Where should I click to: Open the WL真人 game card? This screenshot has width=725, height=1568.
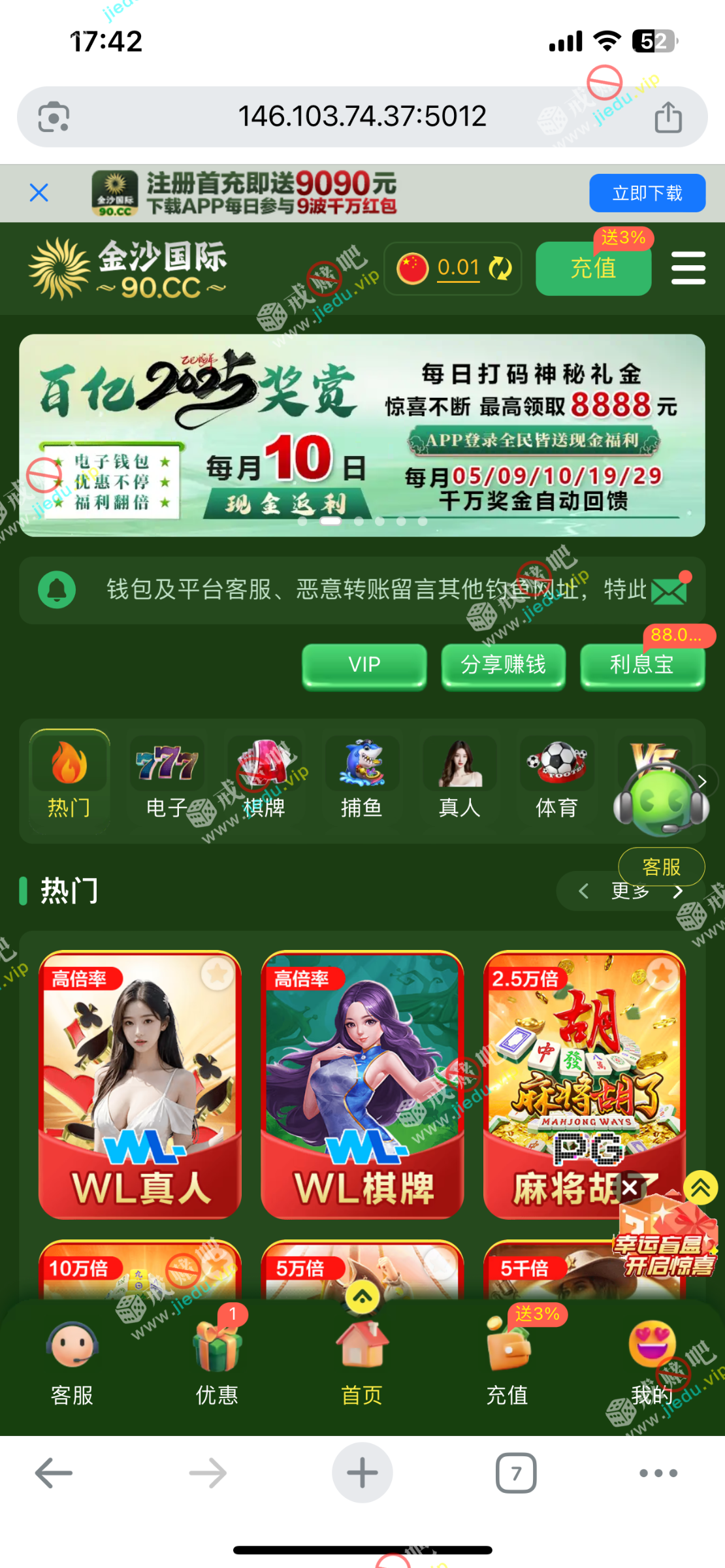(x=140, y=1084)
